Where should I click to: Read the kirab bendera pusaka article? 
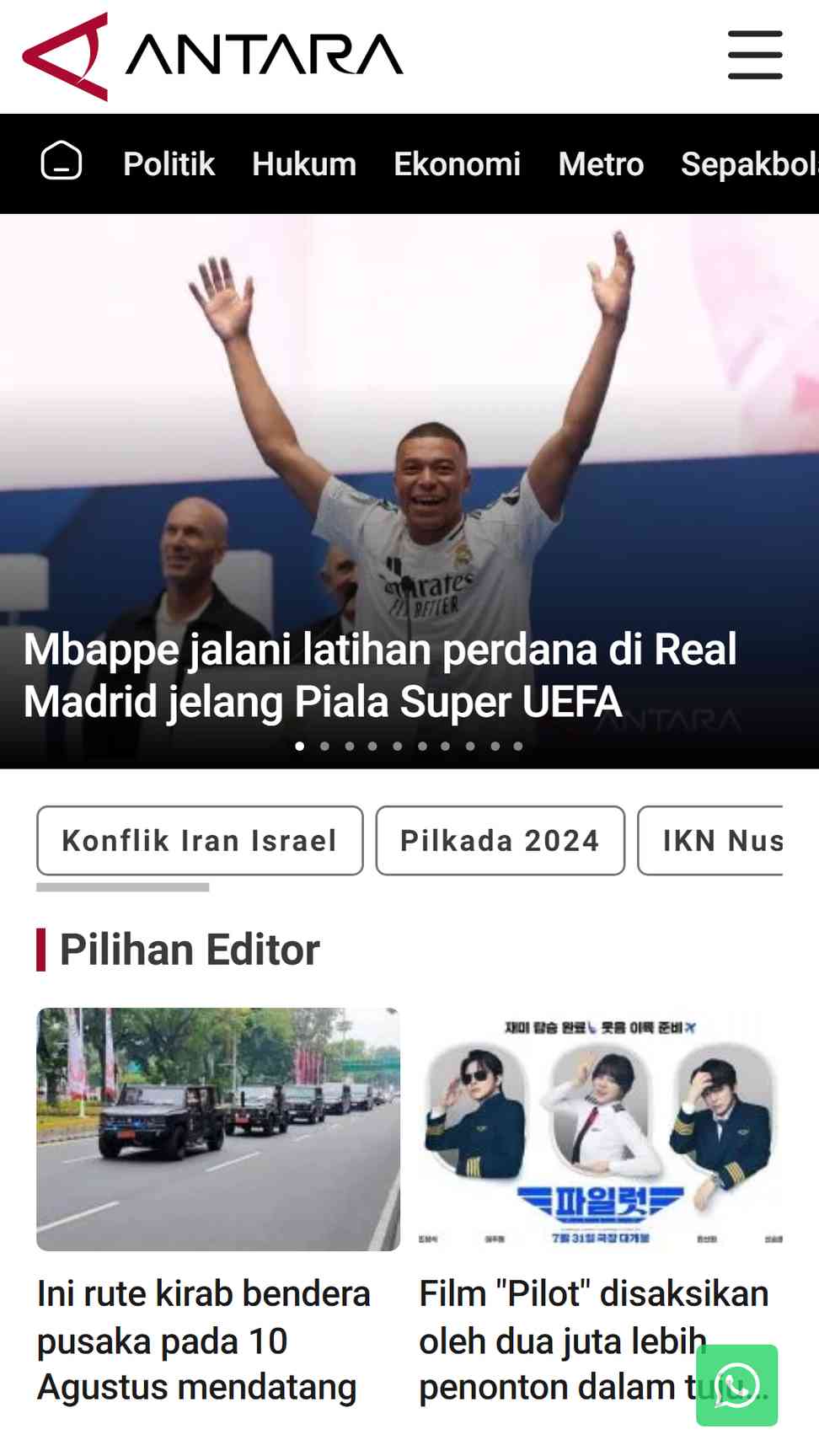pyautogui.click(x=204, y=1340)
